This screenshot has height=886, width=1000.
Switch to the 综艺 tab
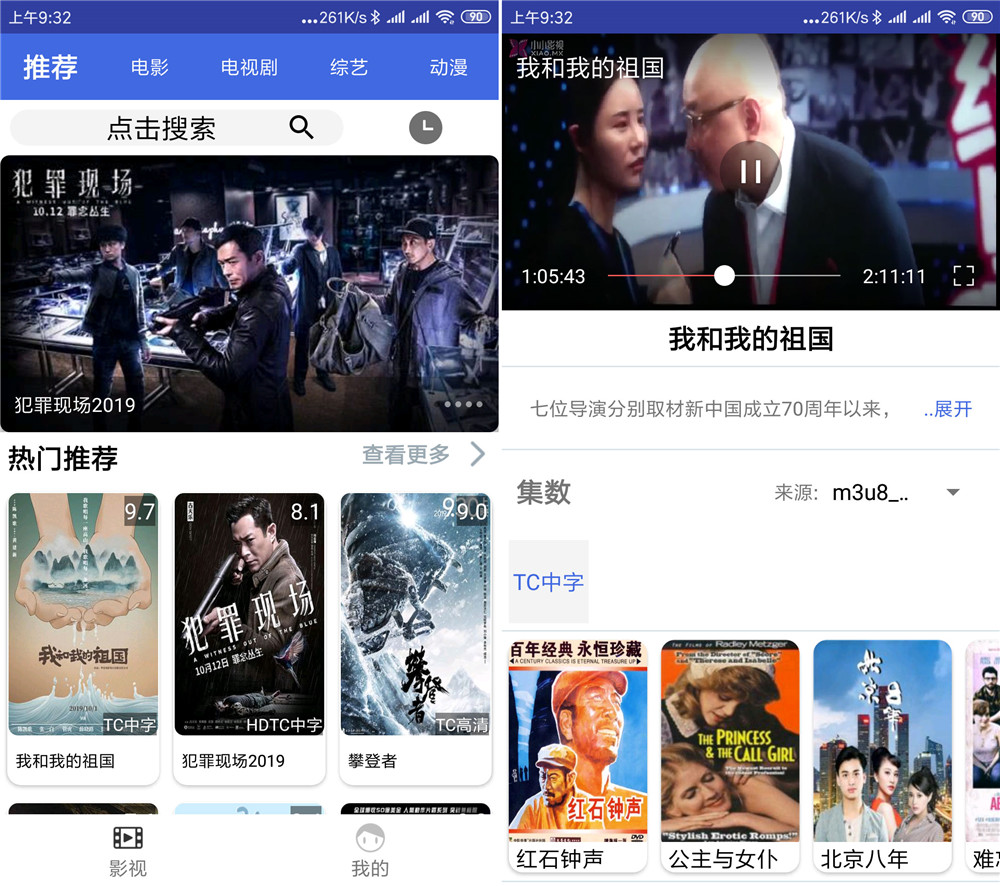349,67
